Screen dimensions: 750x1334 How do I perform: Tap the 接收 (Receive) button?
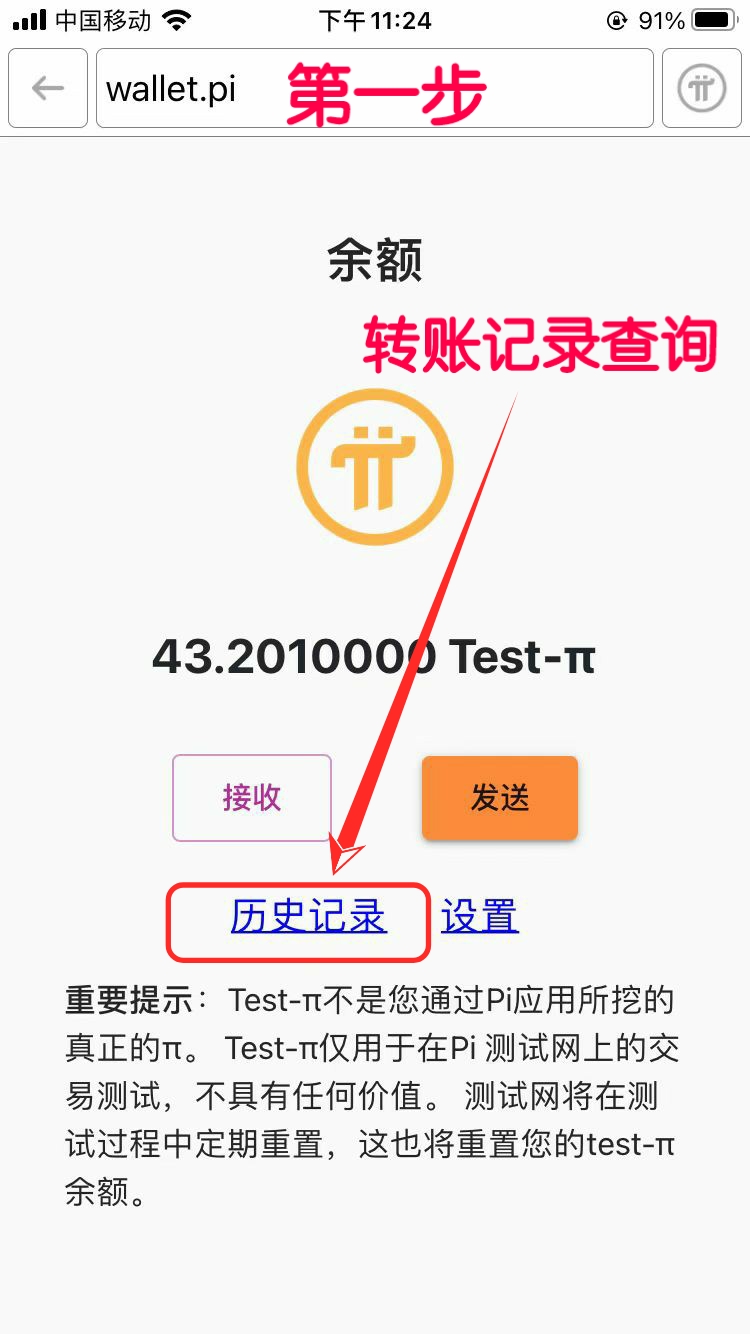click(252, 798)
